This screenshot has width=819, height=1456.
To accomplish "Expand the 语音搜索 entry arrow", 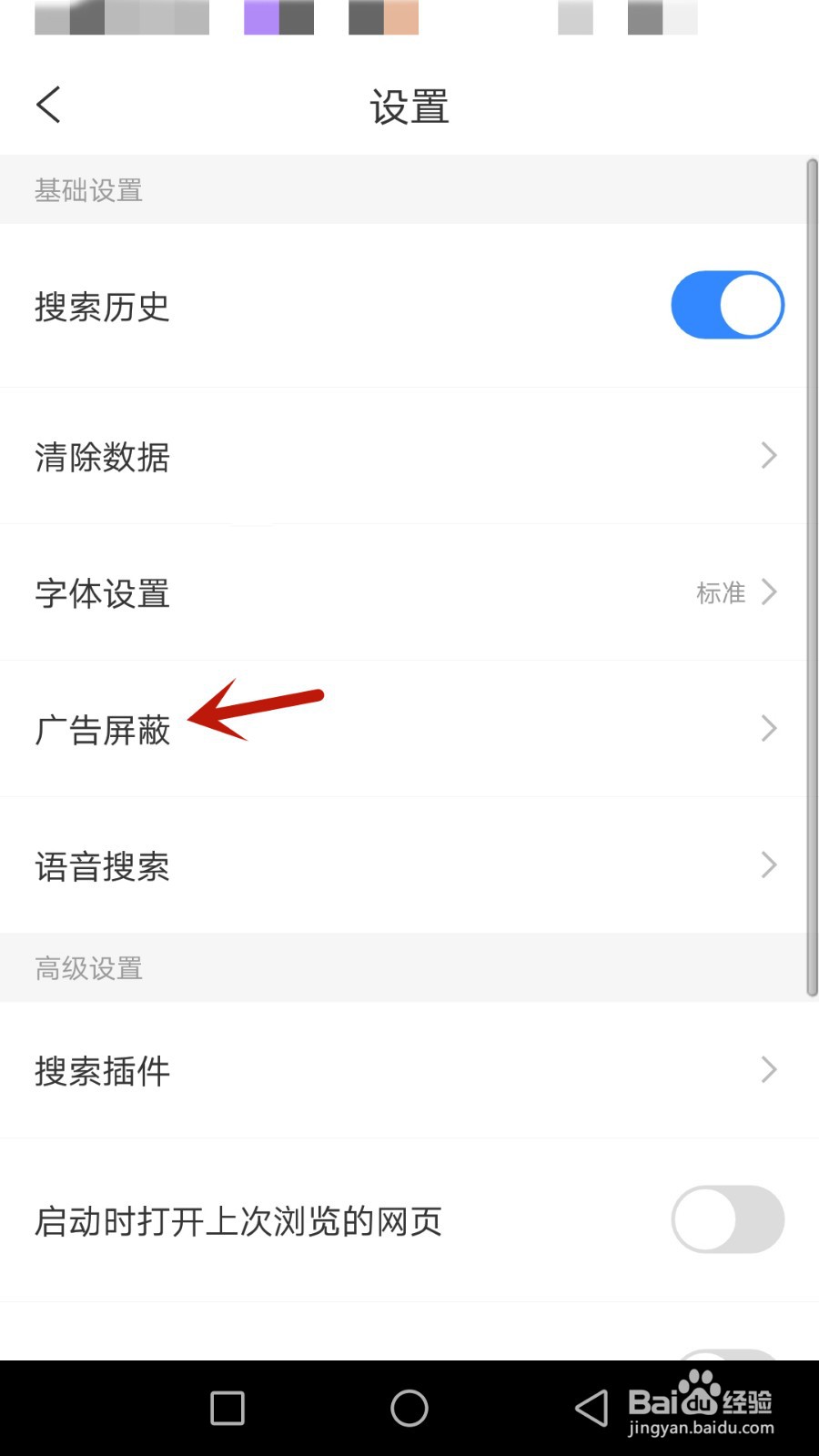I will 767,864.
